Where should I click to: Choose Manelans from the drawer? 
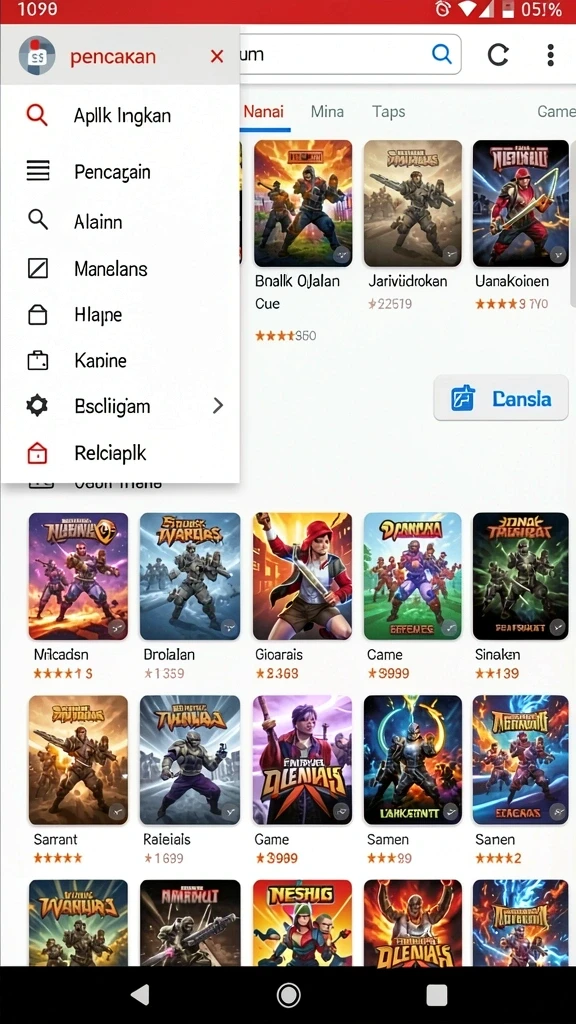pos(120,268)
